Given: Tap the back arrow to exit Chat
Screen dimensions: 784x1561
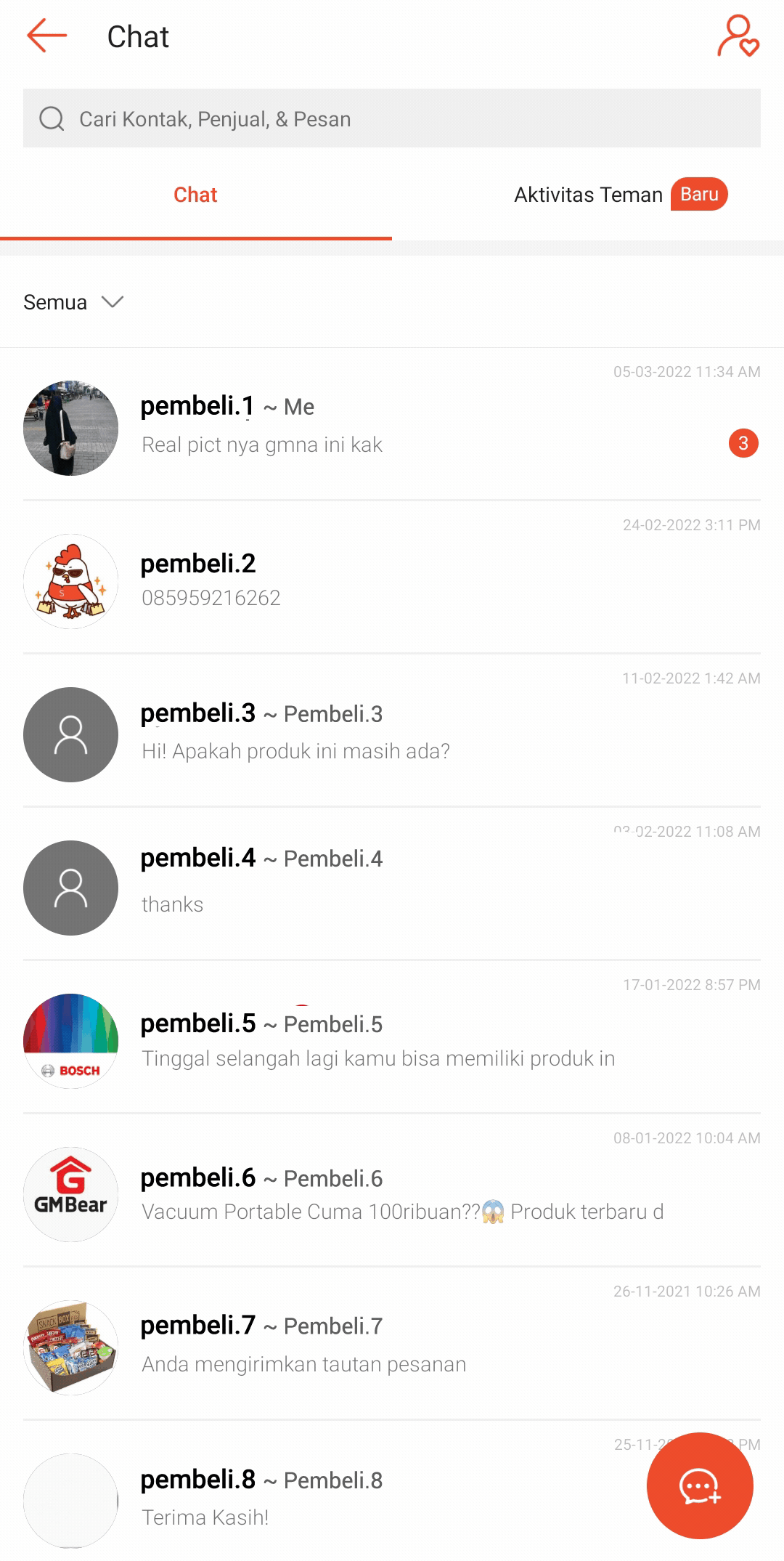Looking at the screenshot, I should coord(45,36).
